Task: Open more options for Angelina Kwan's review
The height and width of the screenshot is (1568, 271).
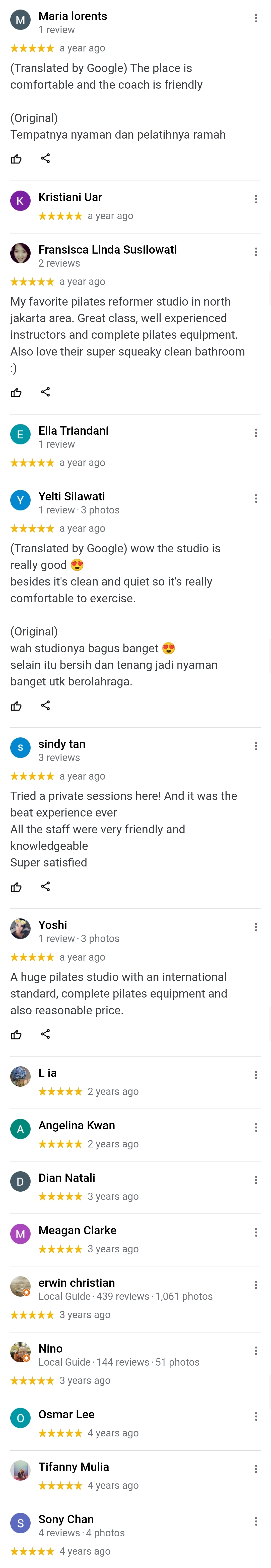Action: point(256,1127)
